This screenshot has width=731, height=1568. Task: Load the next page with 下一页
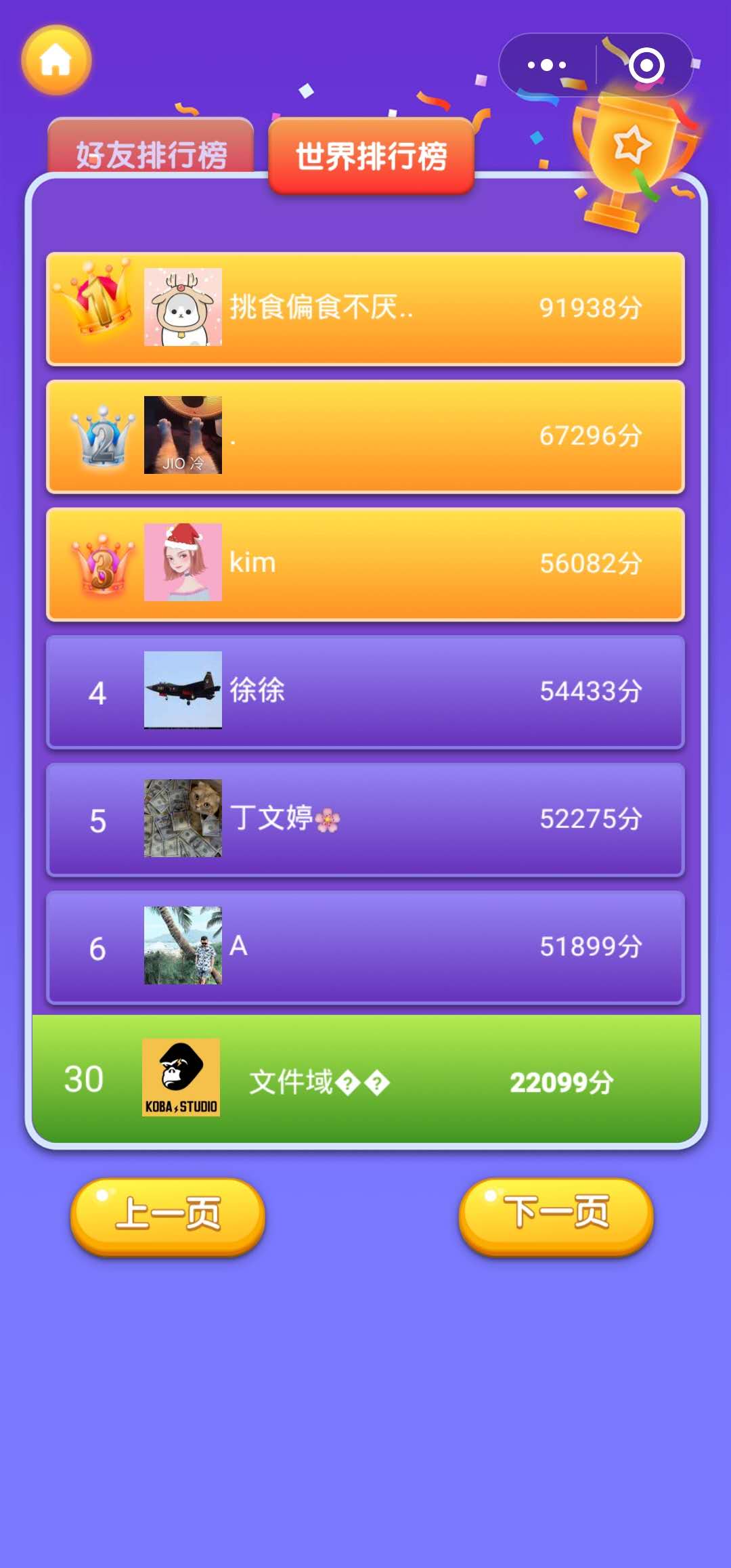pyautogui.click(x=556, y=1215)
